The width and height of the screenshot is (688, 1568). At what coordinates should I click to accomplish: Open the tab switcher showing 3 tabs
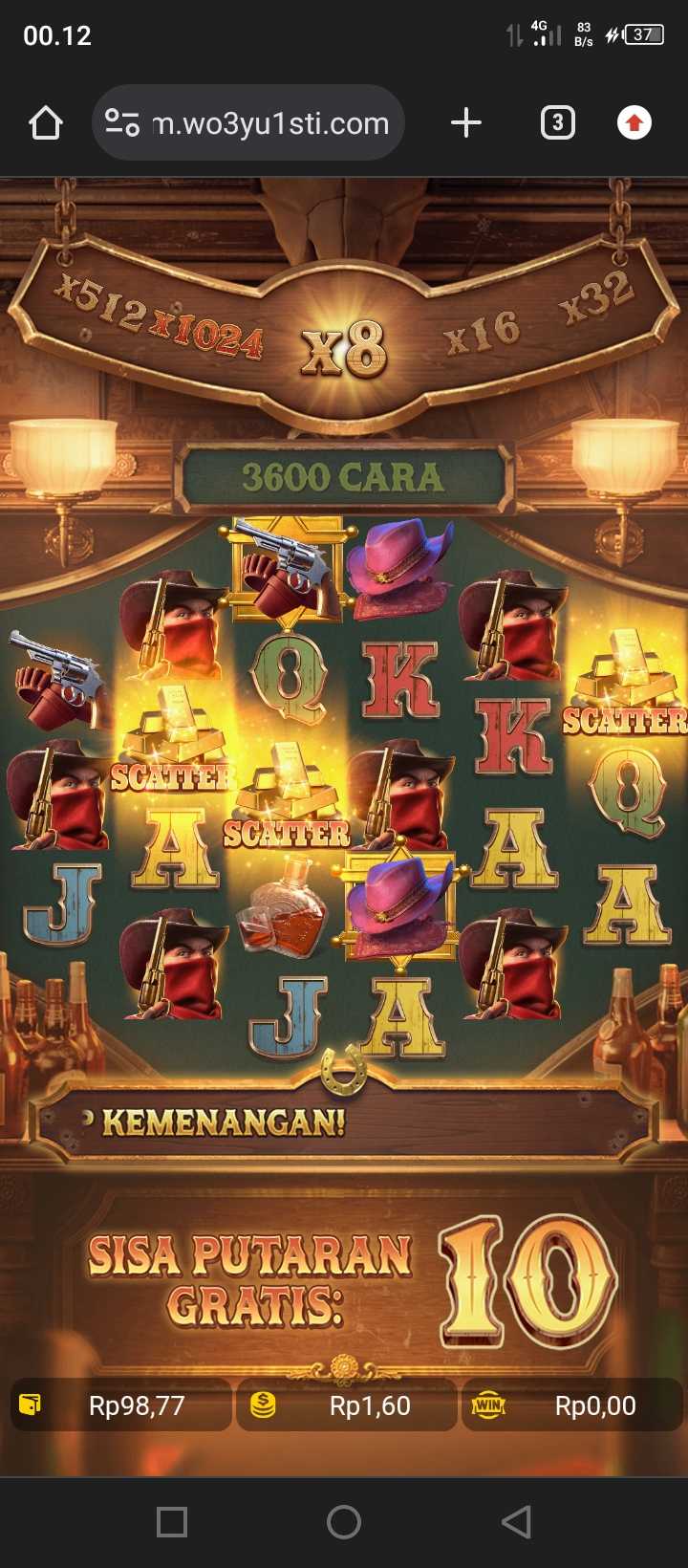click(557, 123)
